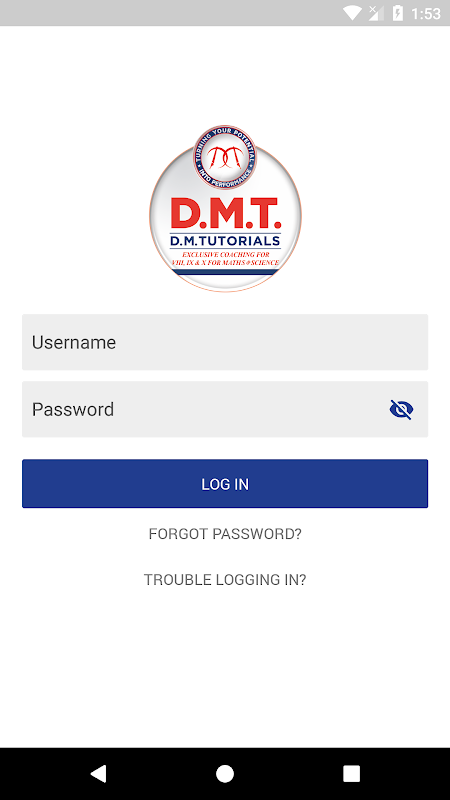Return to the home screen
Image resolution: width=450 pixels, height=800 pixels.
[x=225, y=774]
